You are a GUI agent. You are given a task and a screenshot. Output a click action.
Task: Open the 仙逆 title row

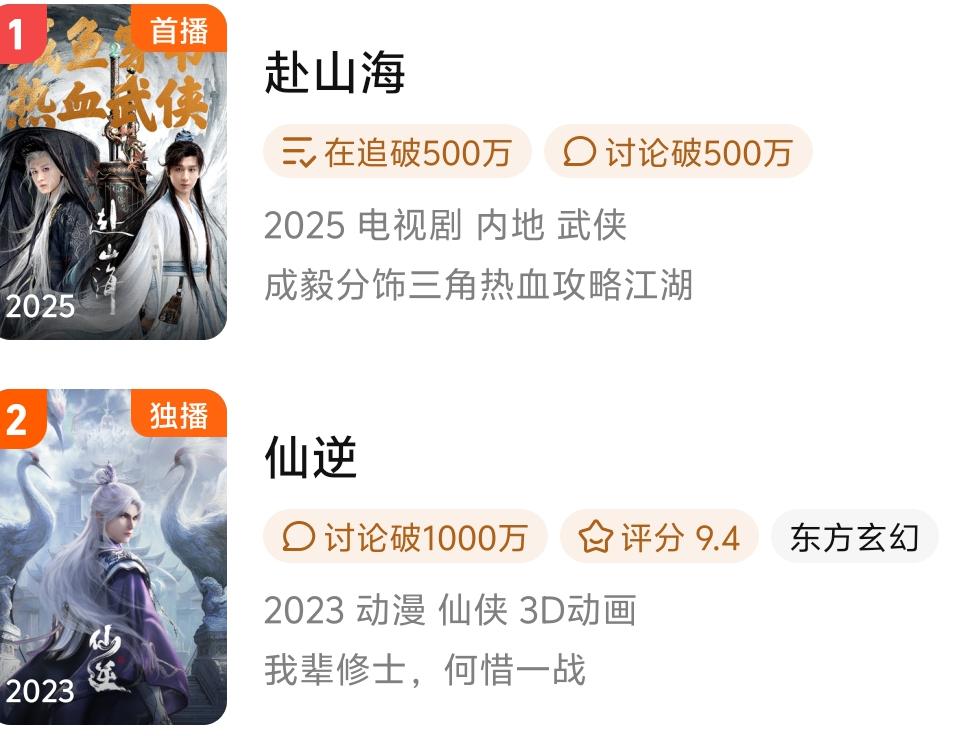click(311, 458)
